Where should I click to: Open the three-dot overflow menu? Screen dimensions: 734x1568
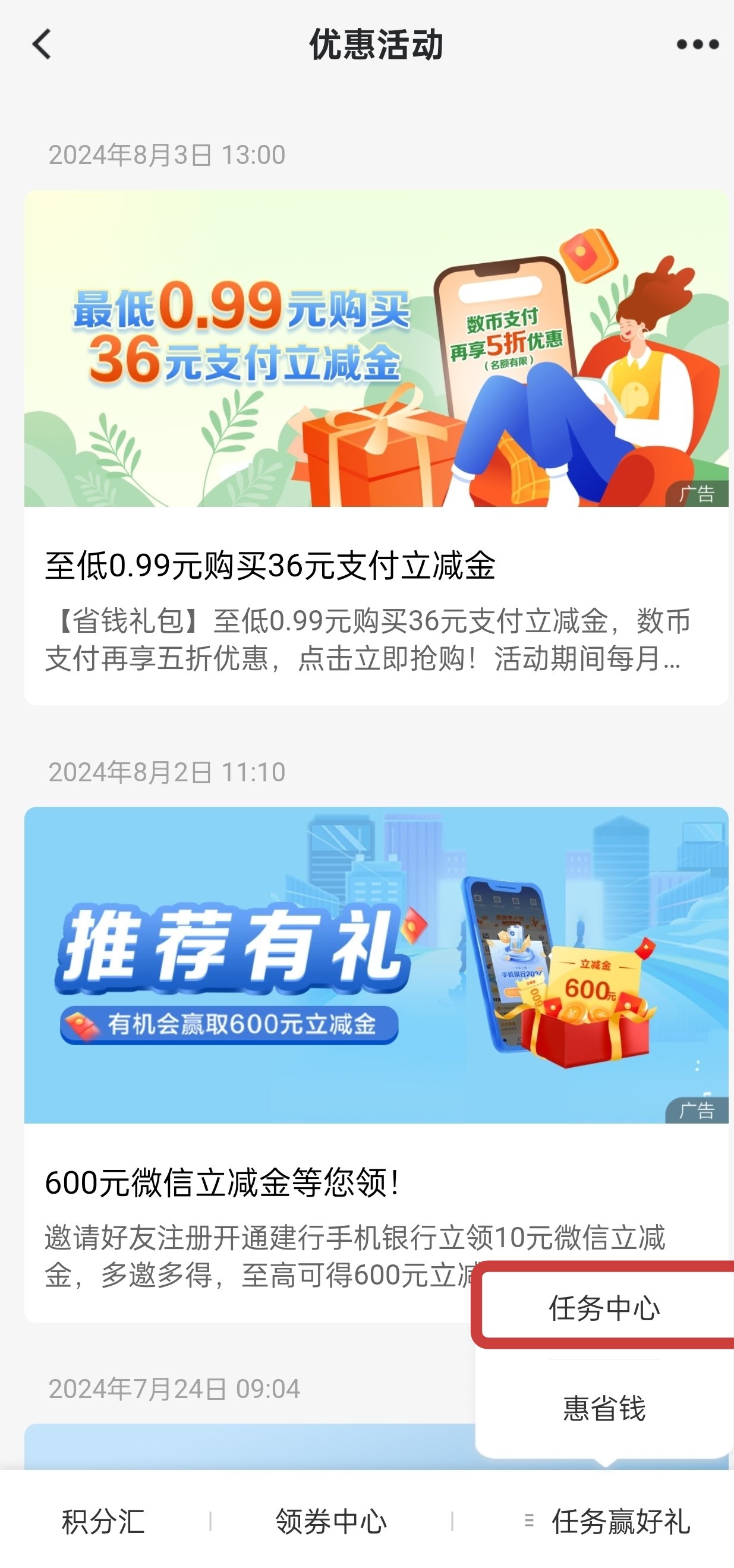pyautogui.click(x=698, y=45)
